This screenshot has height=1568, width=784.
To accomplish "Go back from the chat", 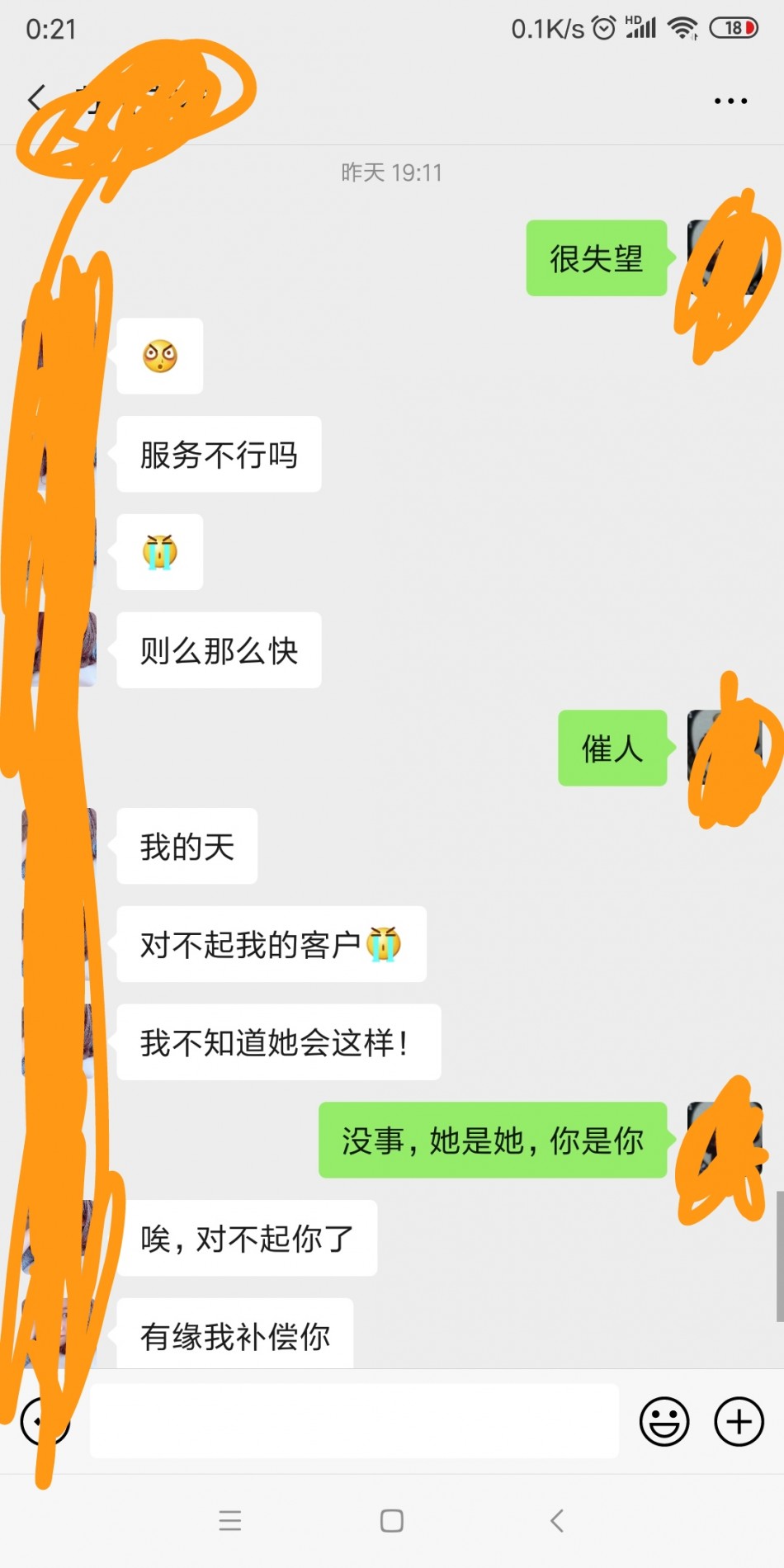I will (35, 99).
